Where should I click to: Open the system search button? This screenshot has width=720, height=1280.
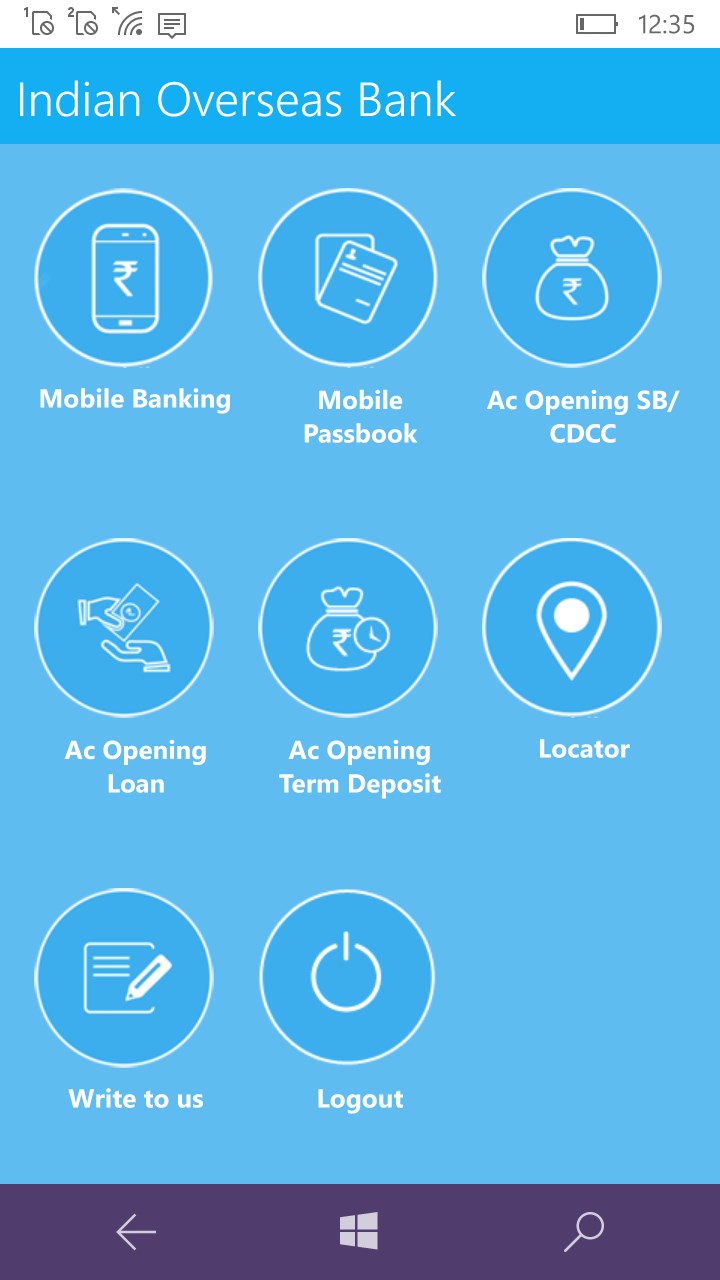(x=584, y=1232)
